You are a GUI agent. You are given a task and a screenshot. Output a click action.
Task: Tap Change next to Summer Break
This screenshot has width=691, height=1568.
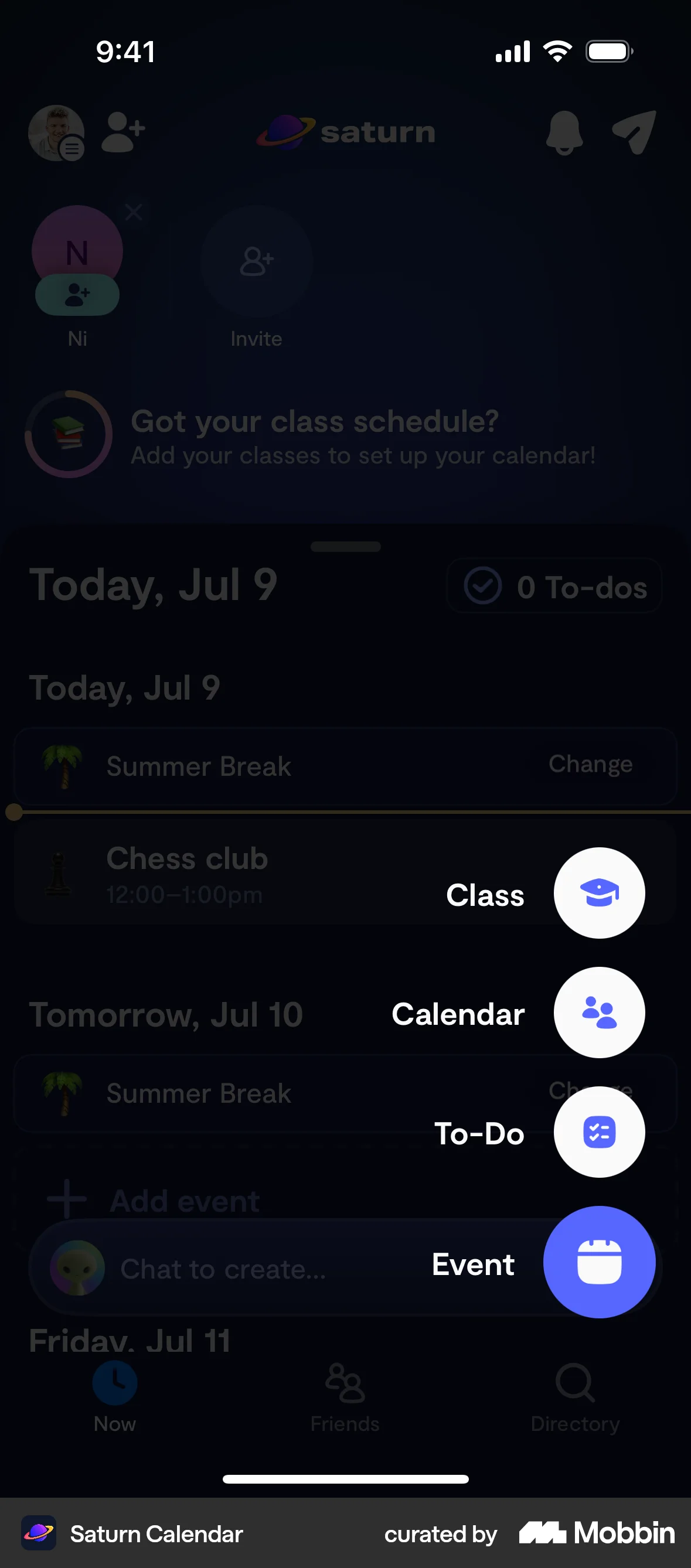(590, 765)
